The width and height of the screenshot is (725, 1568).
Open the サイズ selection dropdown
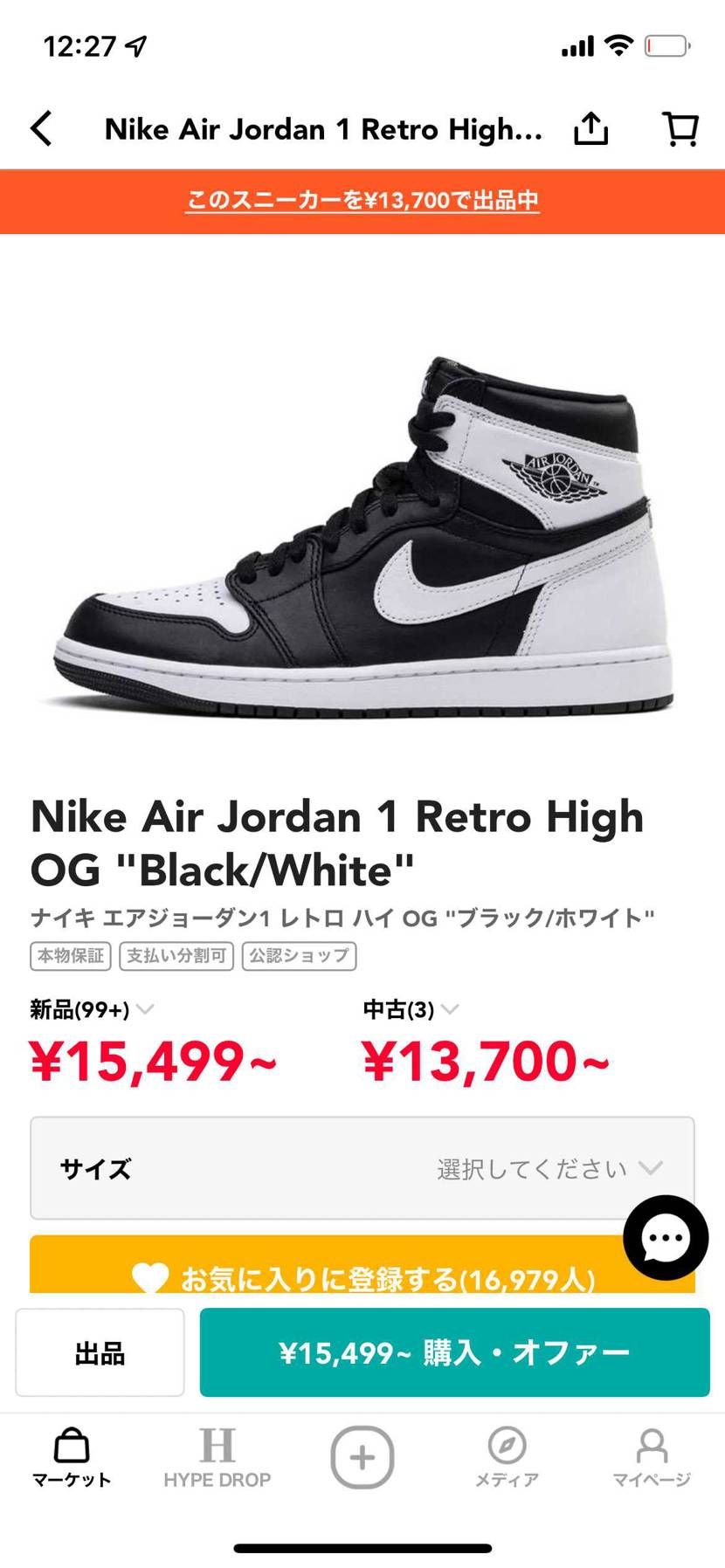click(362, 1167)
